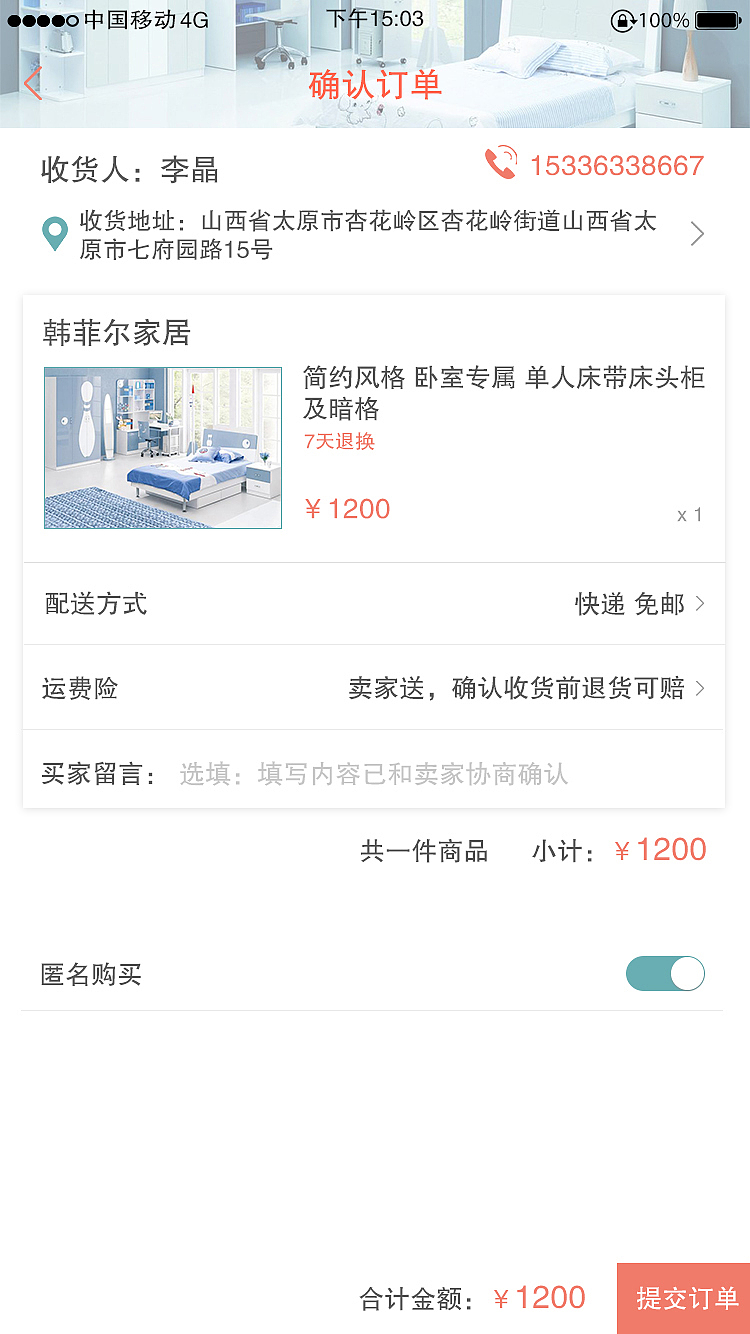Click the lock icon in status bar
Viewport: 750px width, 1334px height.
(622, 18)
